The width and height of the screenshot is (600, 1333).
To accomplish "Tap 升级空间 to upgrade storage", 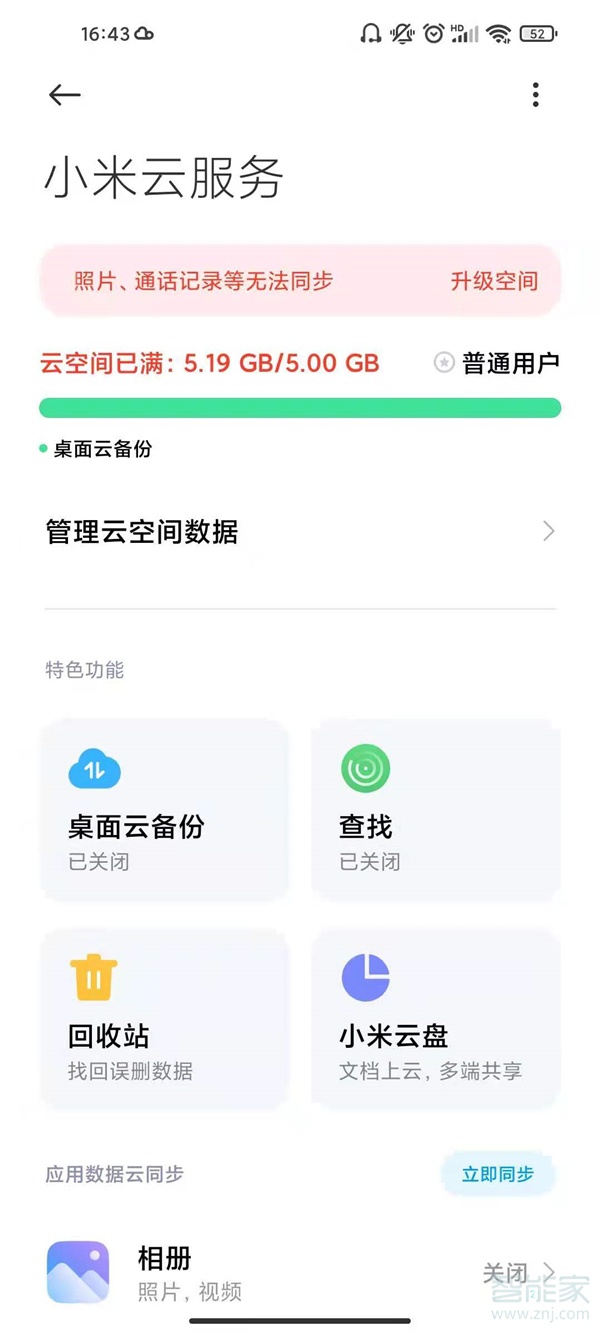I will (x=494, y=281).
